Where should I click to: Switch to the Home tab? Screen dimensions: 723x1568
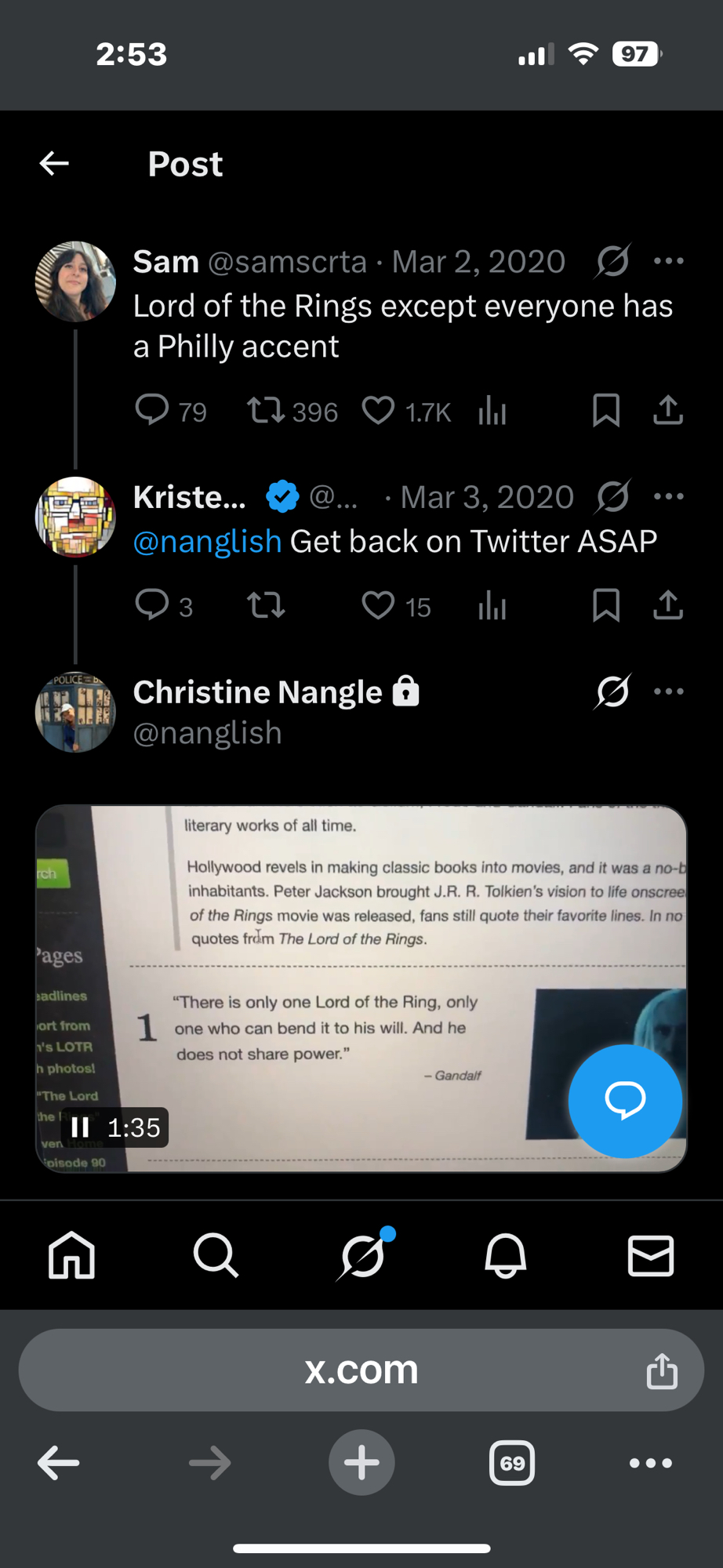(71, 1255)
